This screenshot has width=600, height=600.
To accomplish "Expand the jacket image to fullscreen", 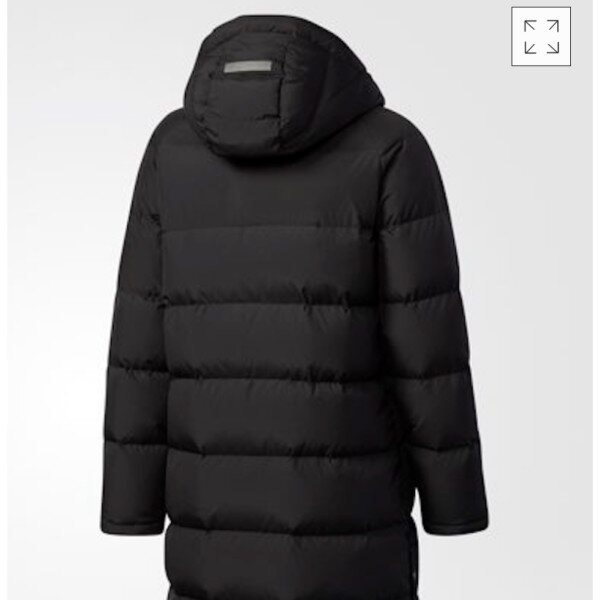I will tap(540, 36).
